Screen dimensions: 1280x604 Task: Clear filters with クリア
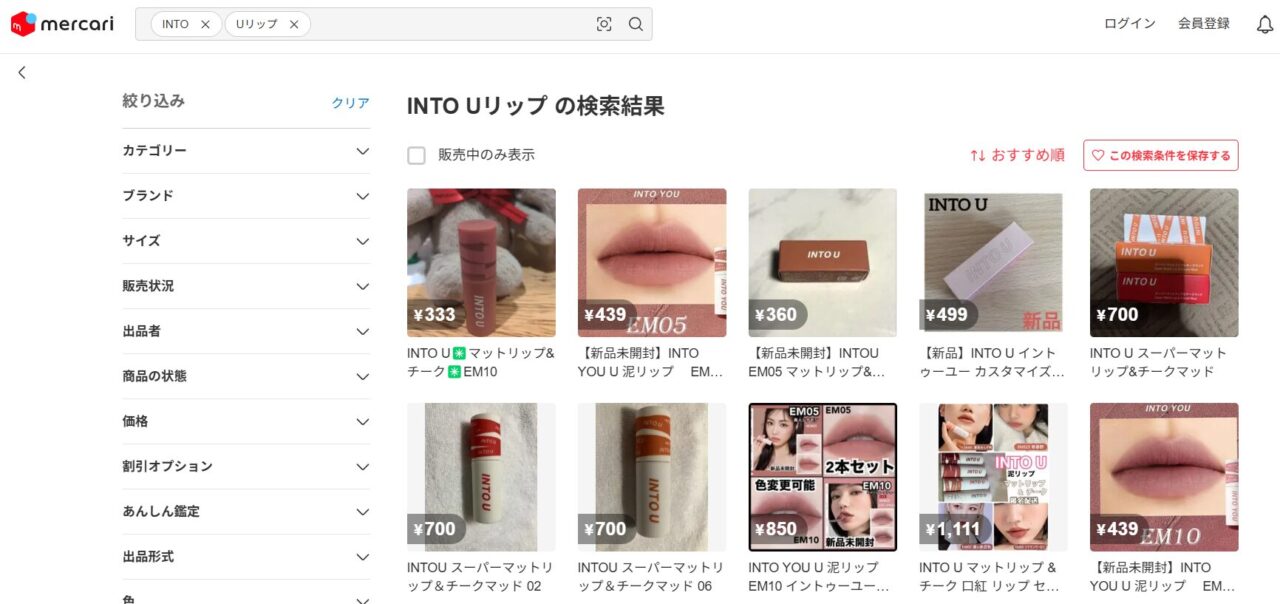pos(350,103)
